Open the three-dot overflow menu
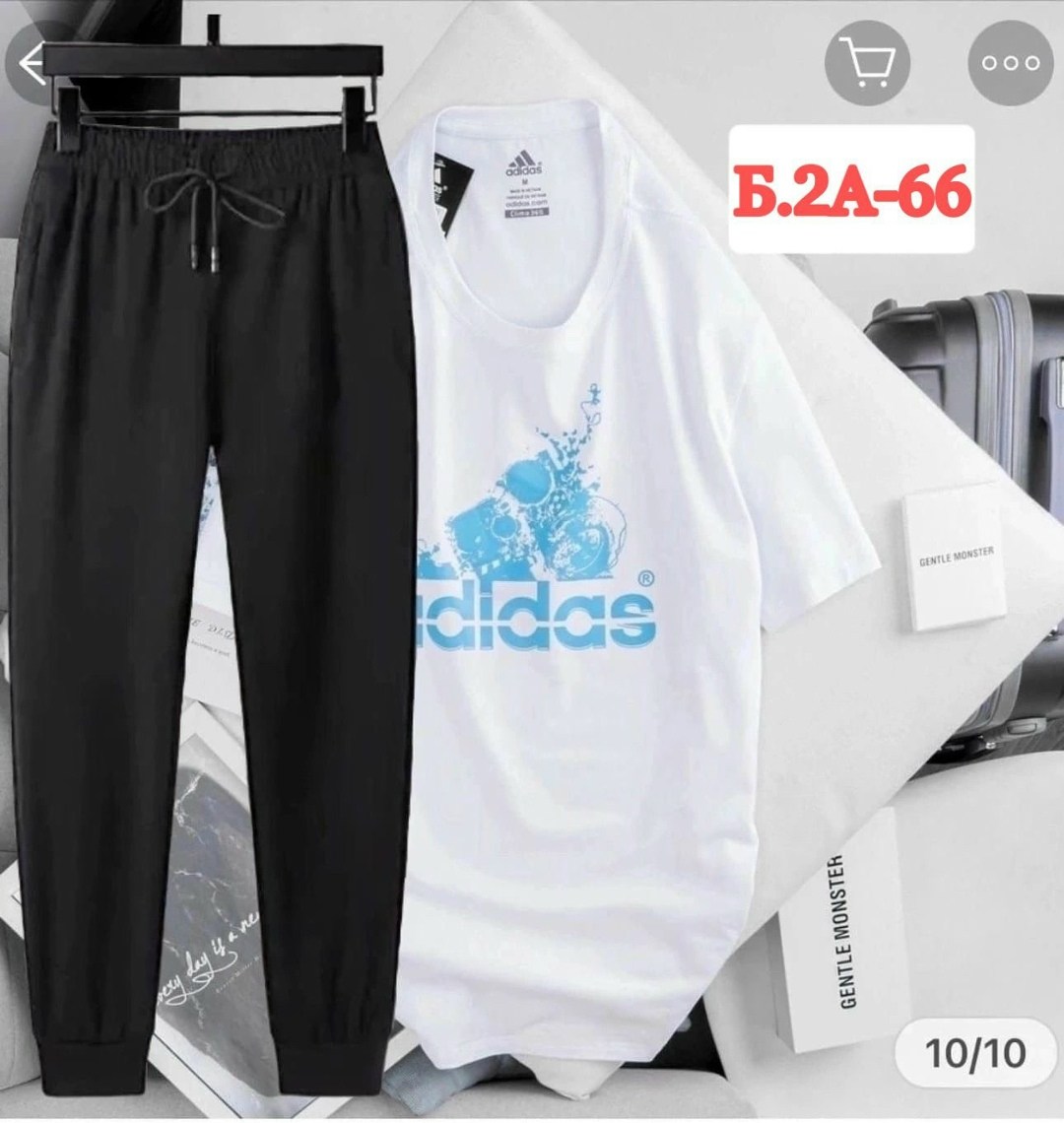 1010,63
